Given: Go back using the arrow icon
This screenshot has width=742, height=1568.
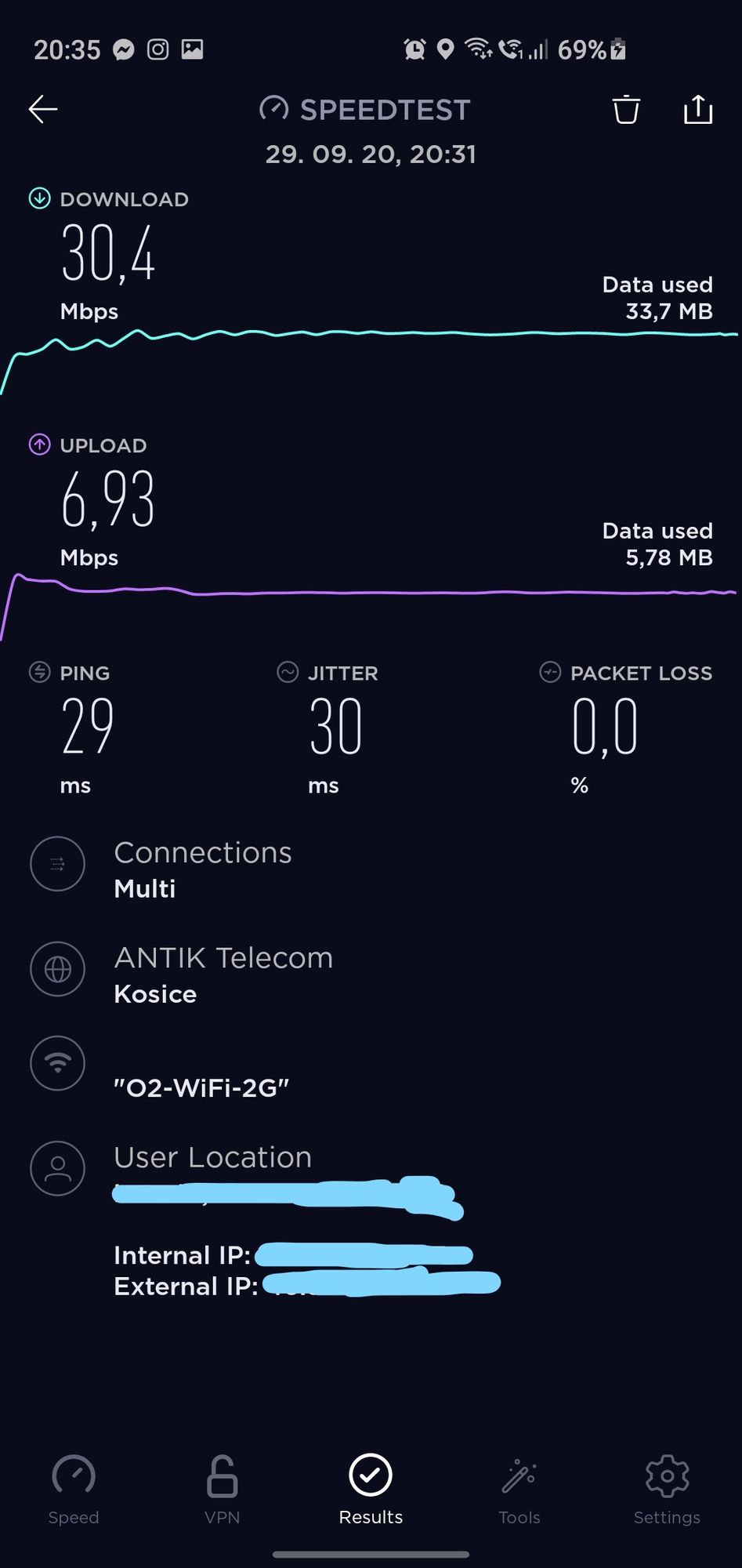Looking at the screenshot, I should click(x=43, y=110).
